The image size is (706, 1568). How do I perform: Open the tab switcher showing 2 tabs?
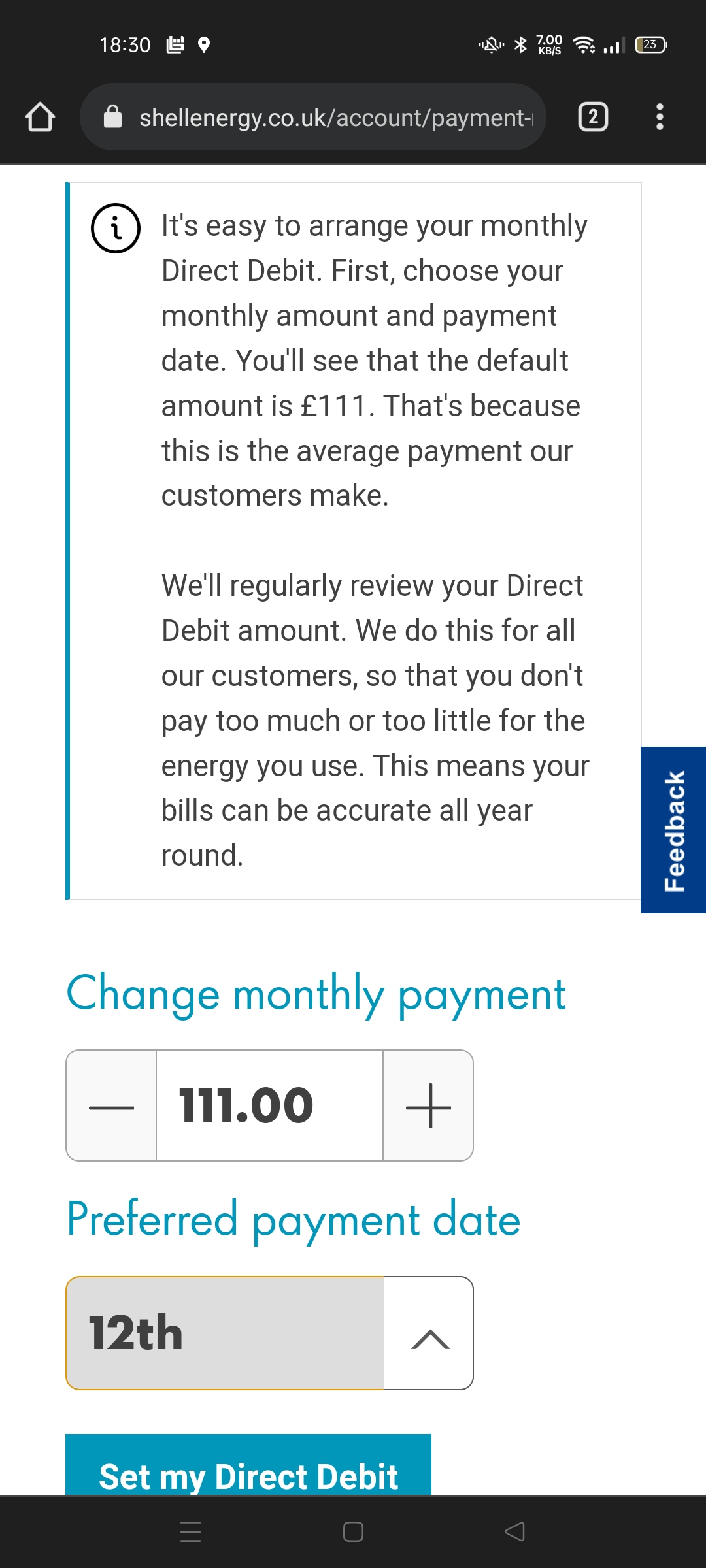(593, 117)
